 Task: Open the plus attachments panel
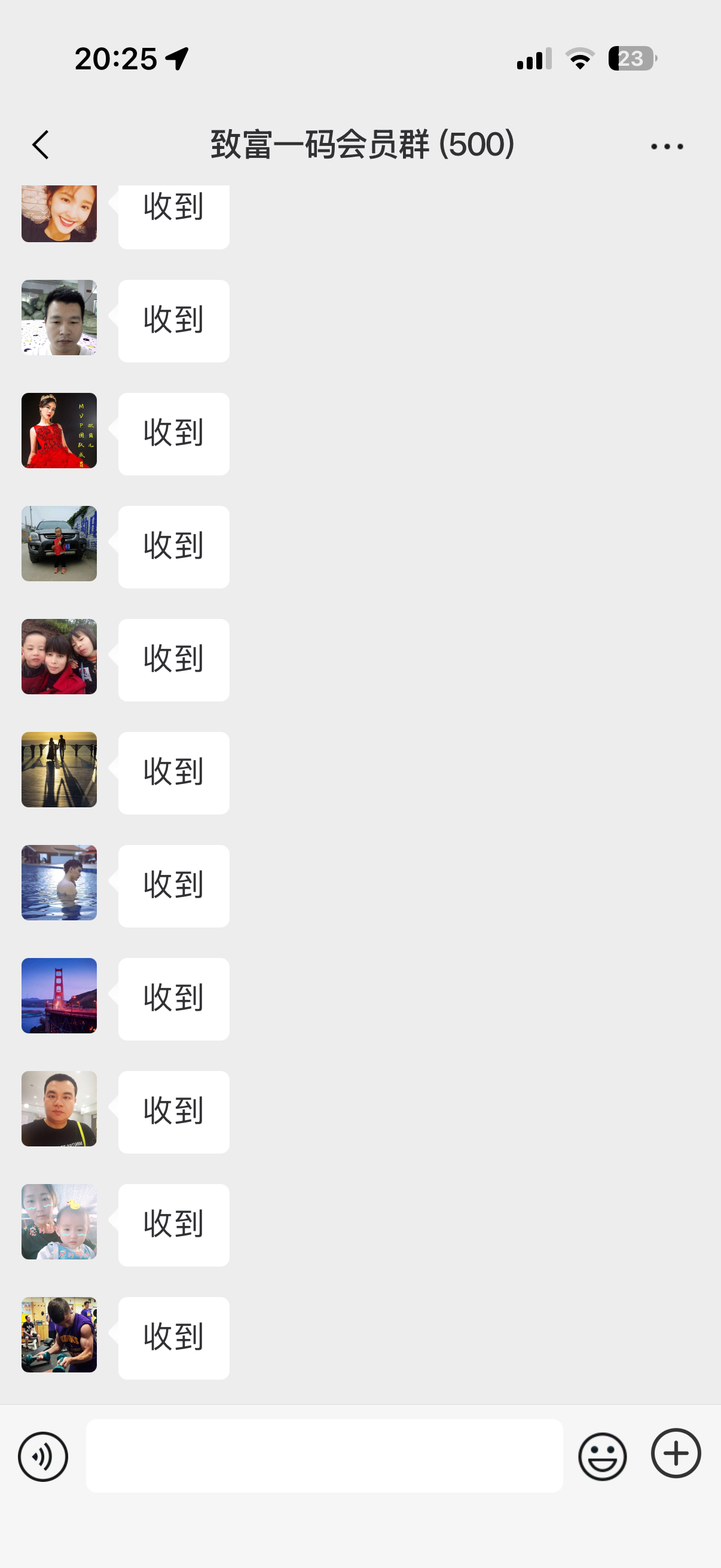coord(676,1453)
